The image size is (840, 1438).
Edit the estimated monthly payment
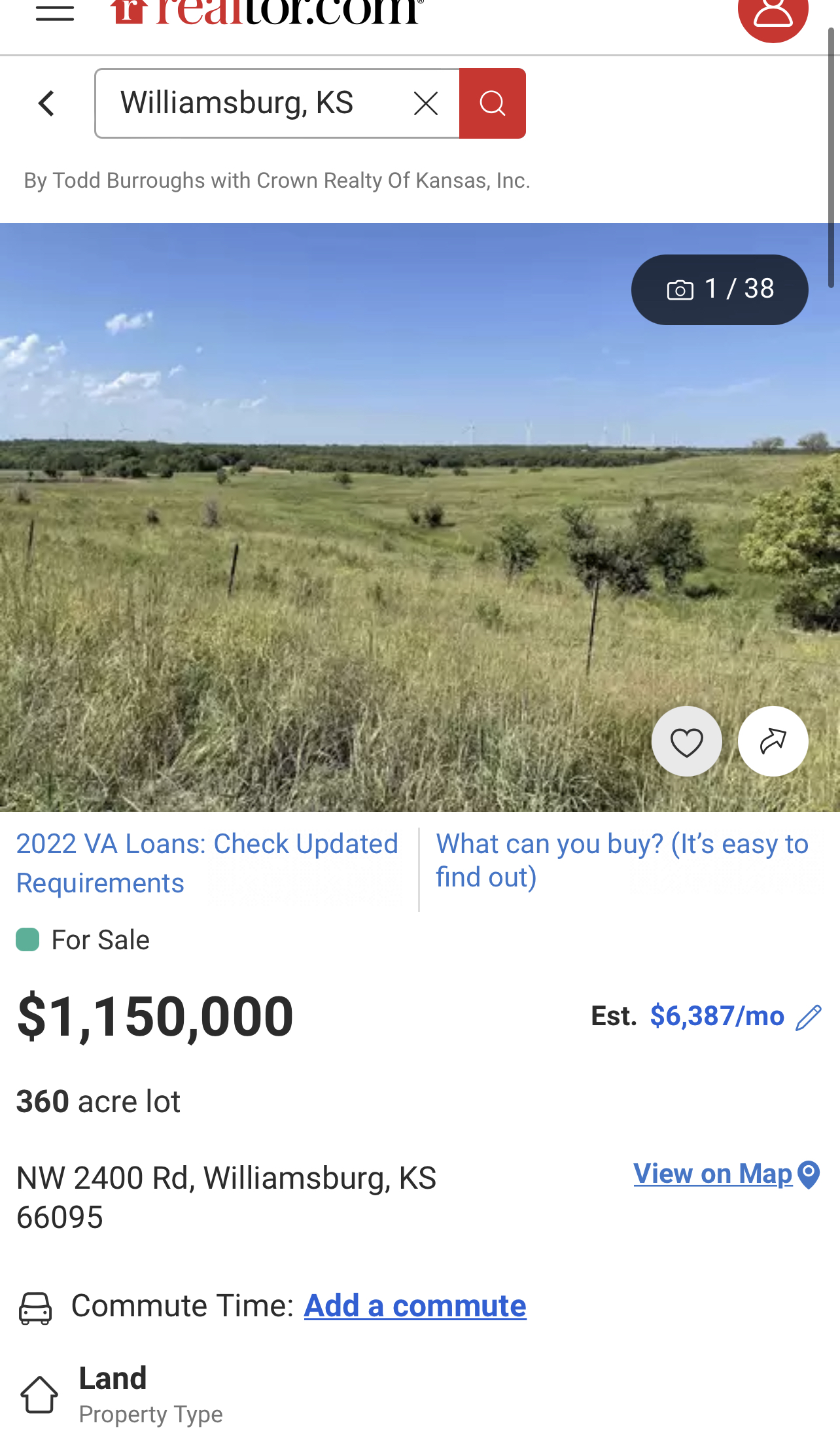point(809,1017)
